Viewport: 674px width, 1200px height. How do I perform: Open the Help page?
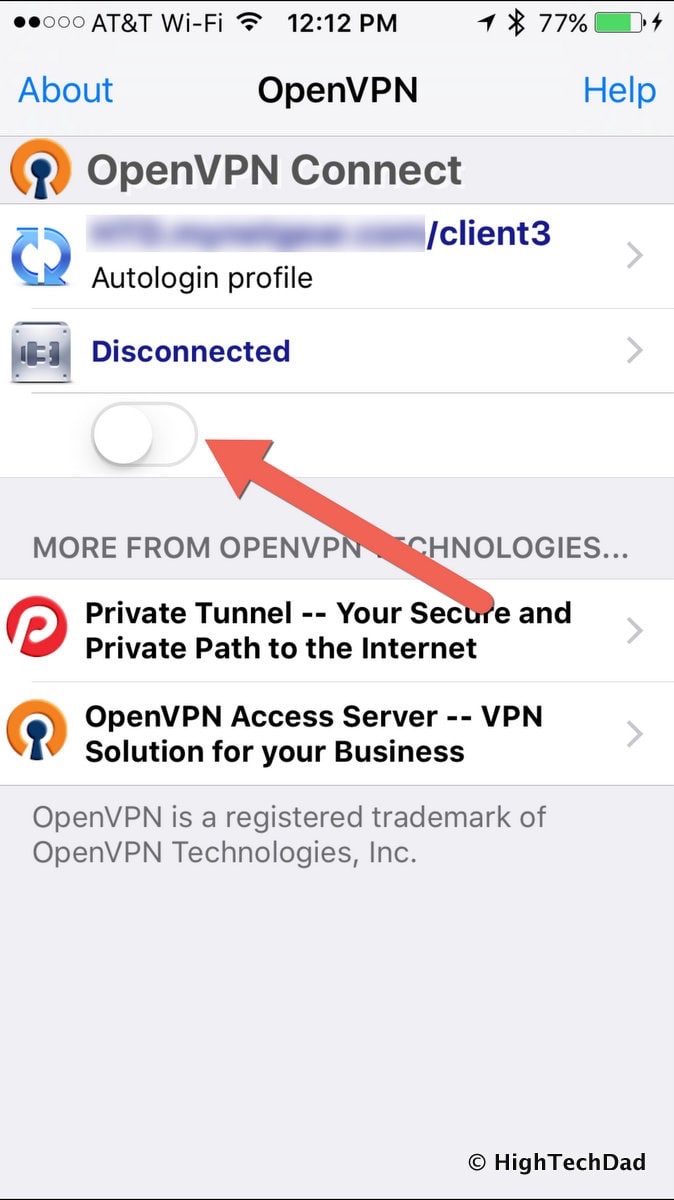click(x=619, y=91)
